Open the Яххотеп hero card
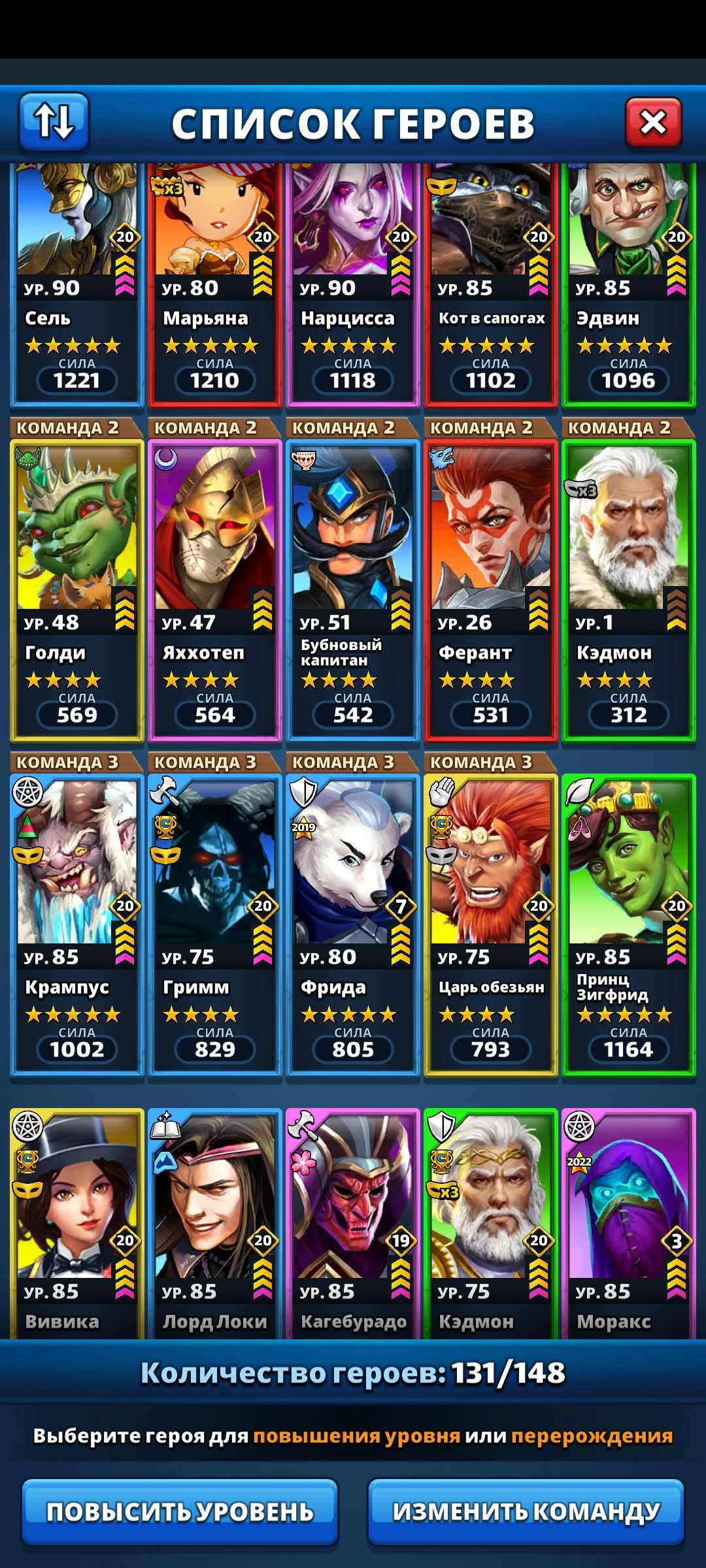The height and width of the screenshot is (1568, 706). pos(214,588)
